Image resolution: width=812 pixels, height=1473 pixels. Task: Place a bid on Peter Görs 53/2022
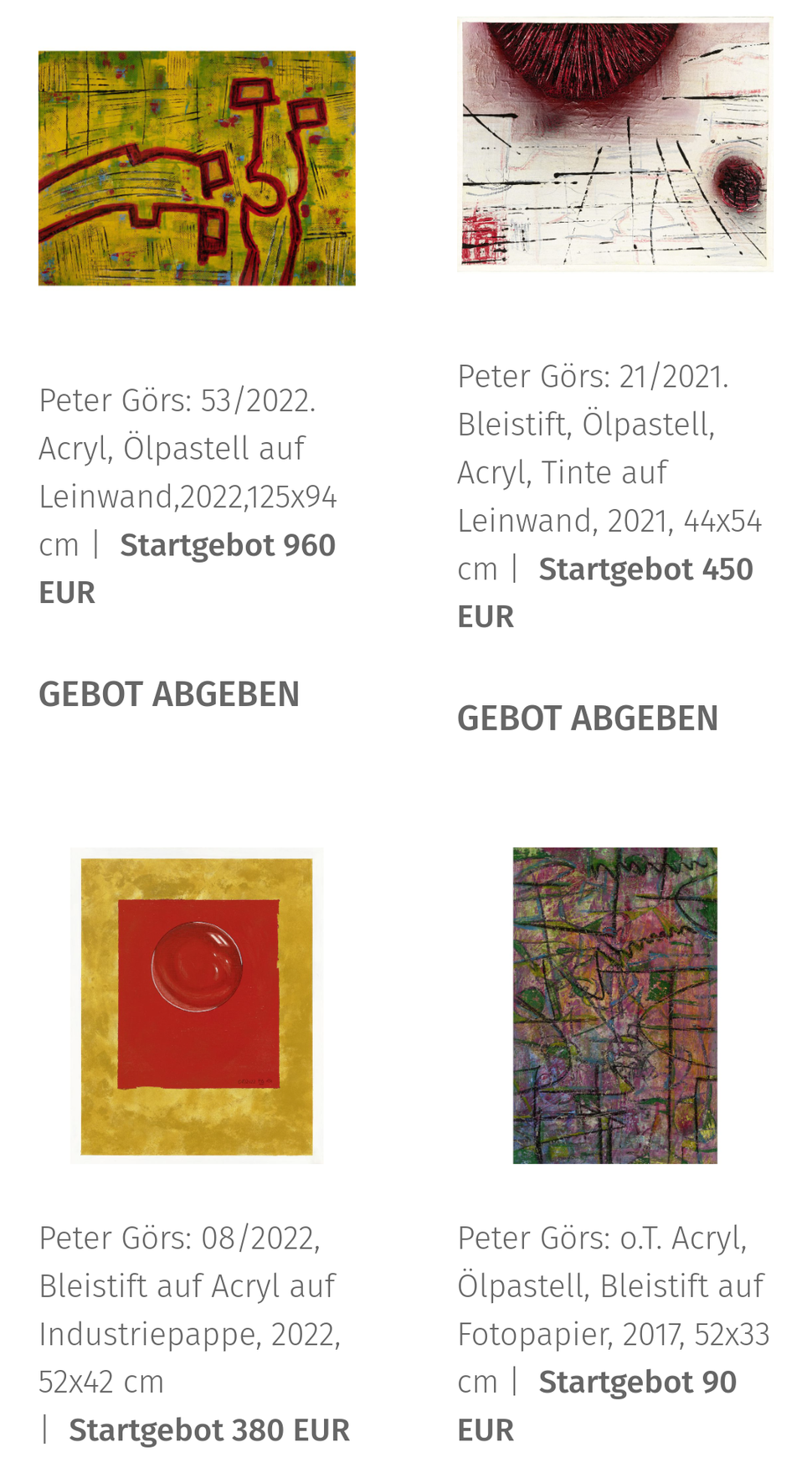pos(169,694)
